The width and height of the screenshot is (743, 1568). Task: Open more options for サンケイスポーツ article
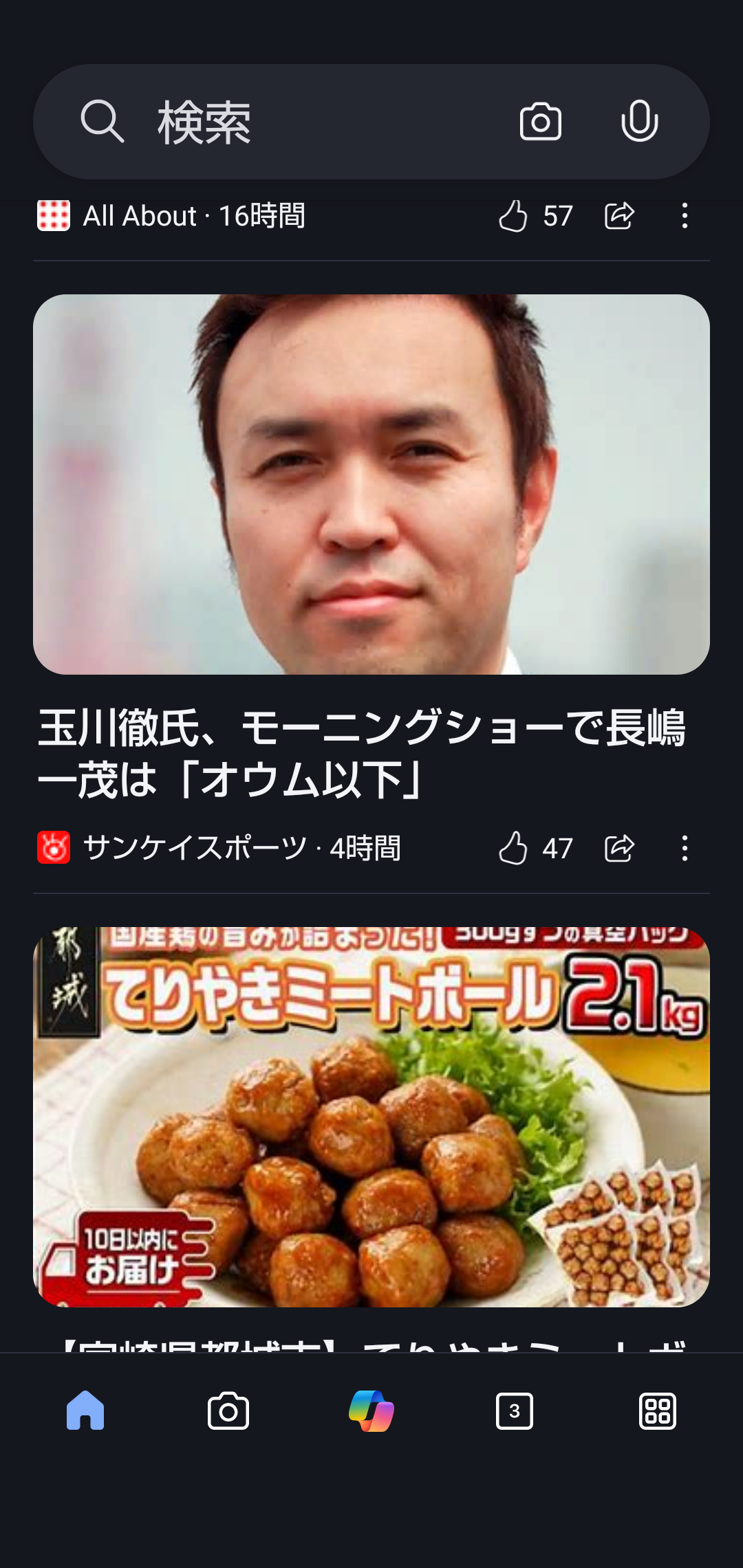(x=684, y=848)
